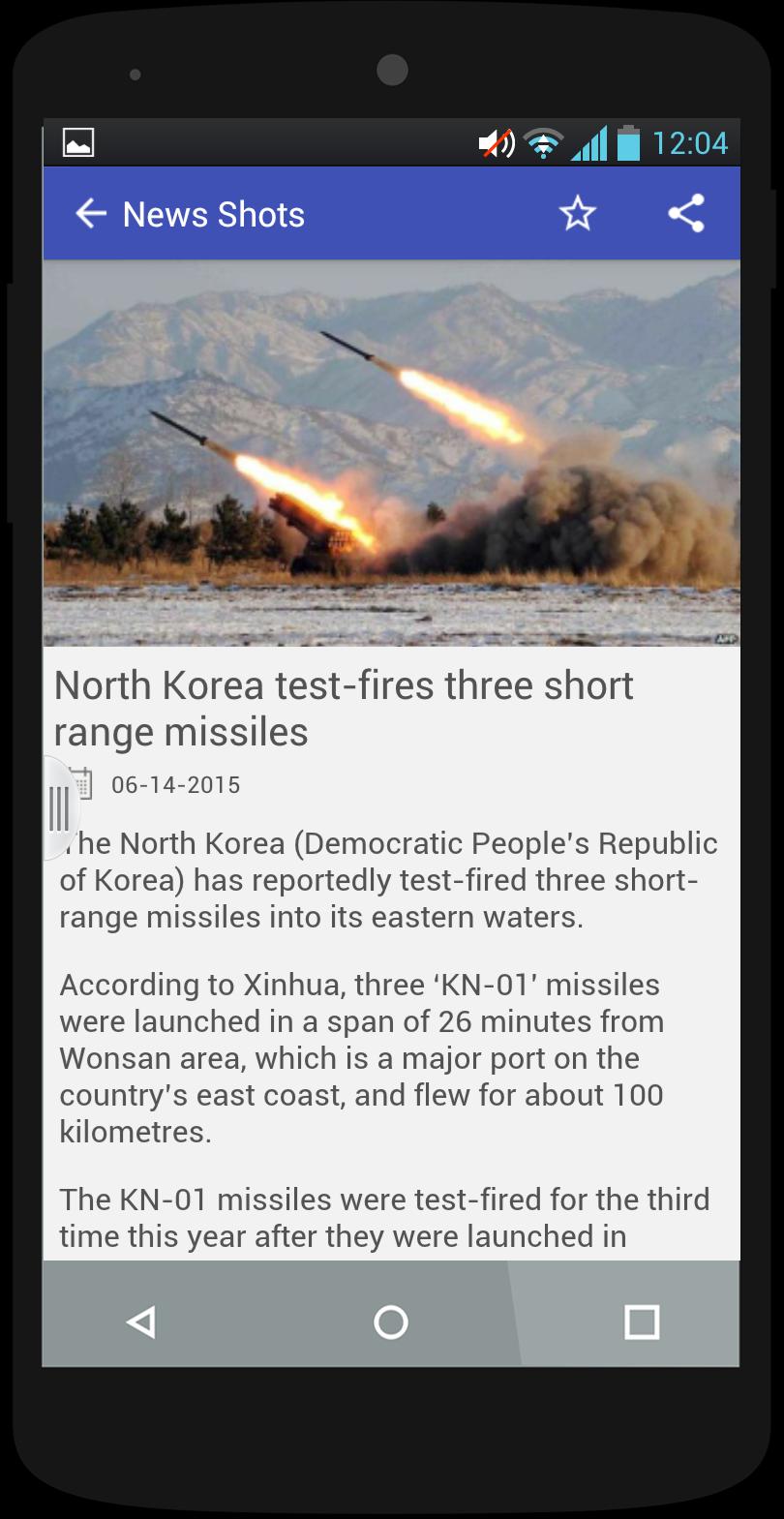Tap the battery indicator in the status bar

pos(631,141)
